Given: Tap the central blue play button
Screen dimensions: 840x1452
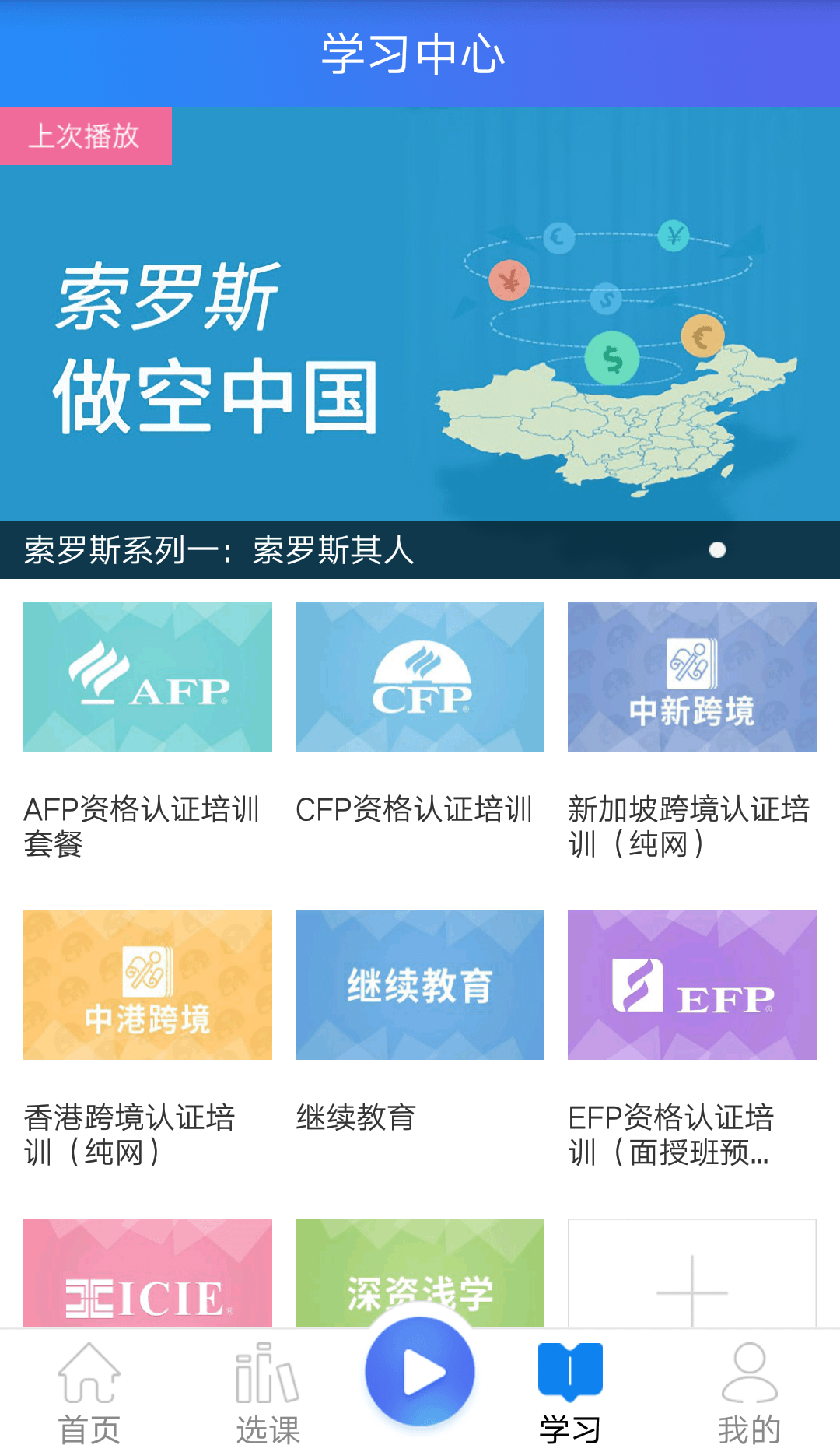Looking at the screenshot, I should (x=419, y=1371).
